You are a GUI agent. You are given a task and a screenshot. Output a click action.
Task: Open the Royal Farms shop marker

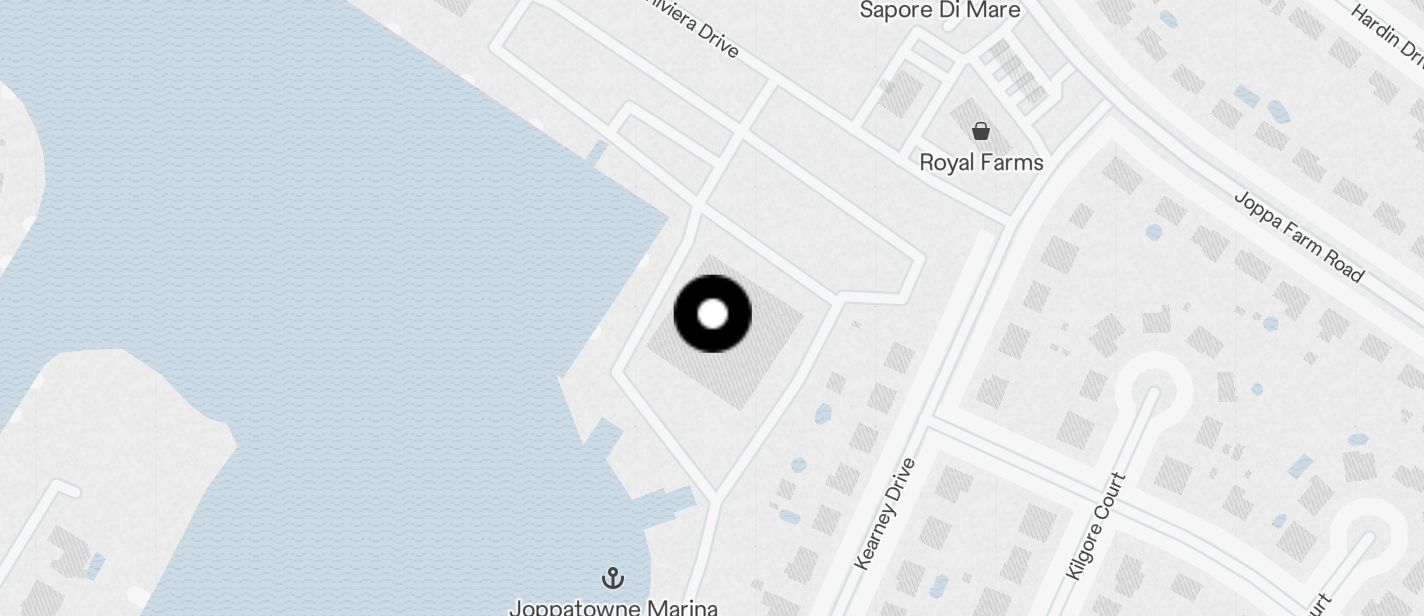click(x=981, y=131)
